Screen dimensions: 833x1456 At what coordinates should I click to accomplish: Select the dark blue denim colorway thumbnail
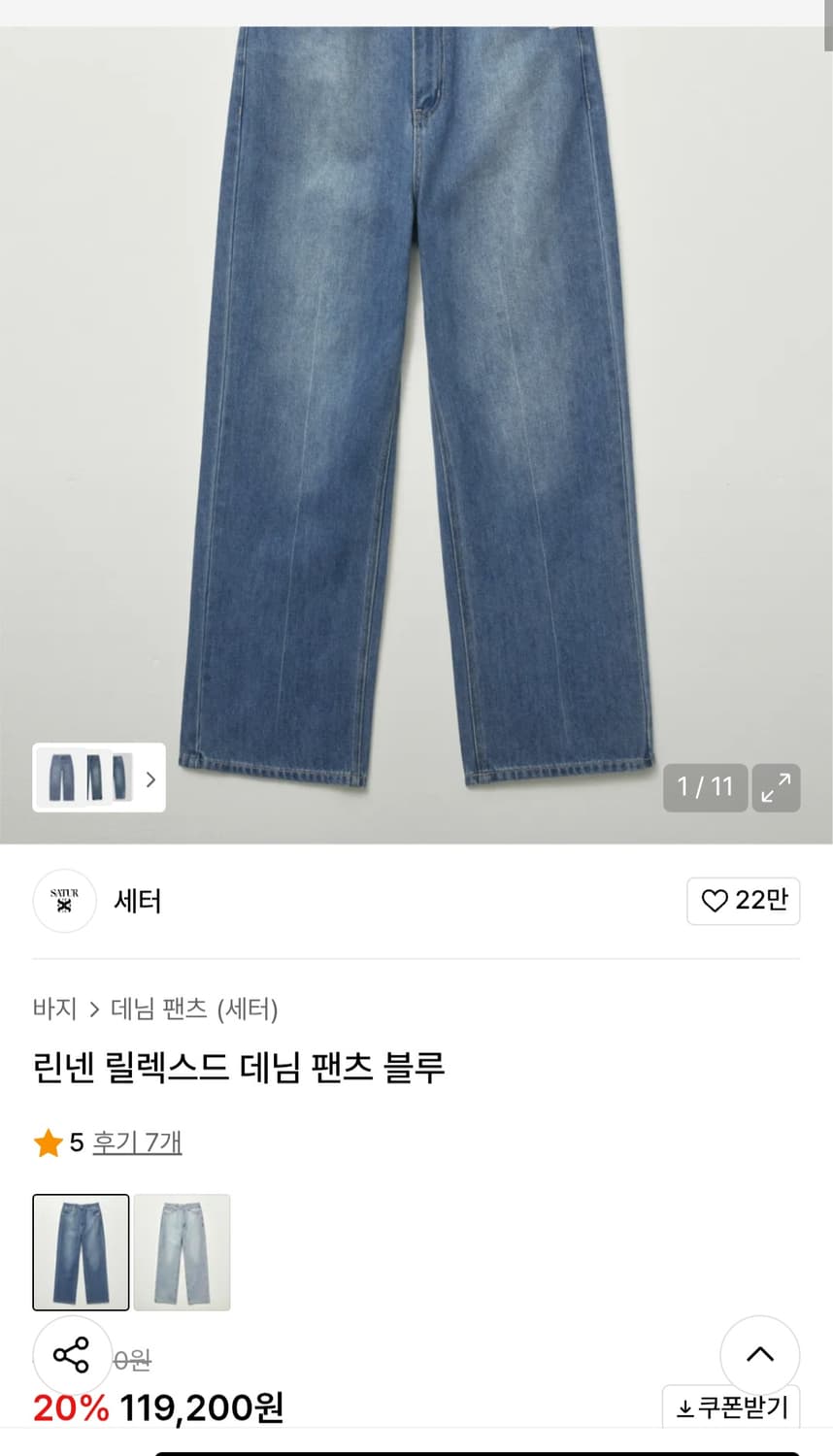[x=82, y=1252]
